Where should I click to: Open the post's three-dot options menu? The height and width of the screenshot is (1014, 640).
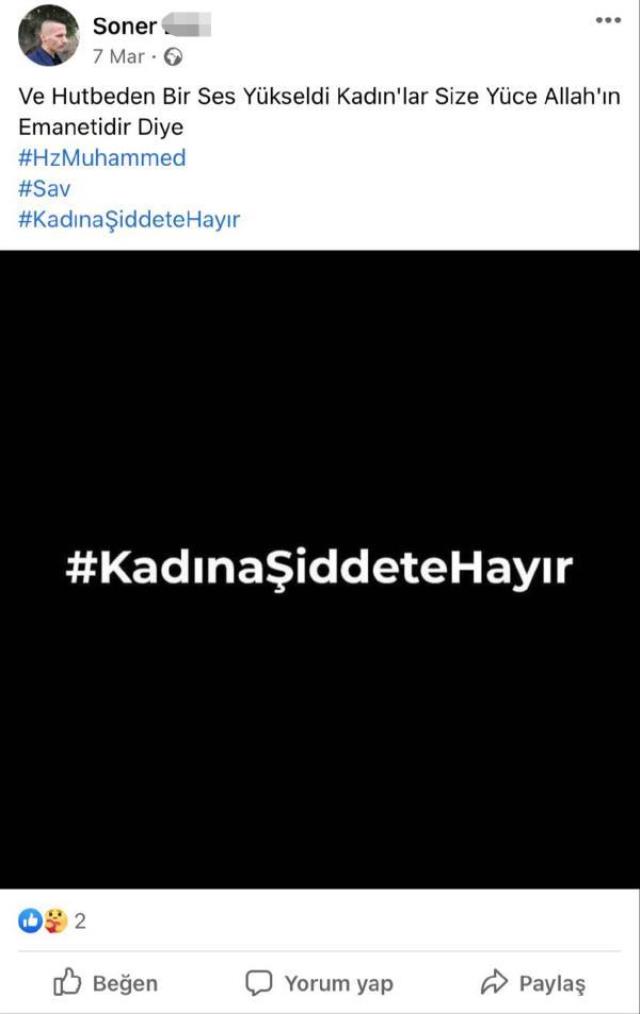pos(607,20)
